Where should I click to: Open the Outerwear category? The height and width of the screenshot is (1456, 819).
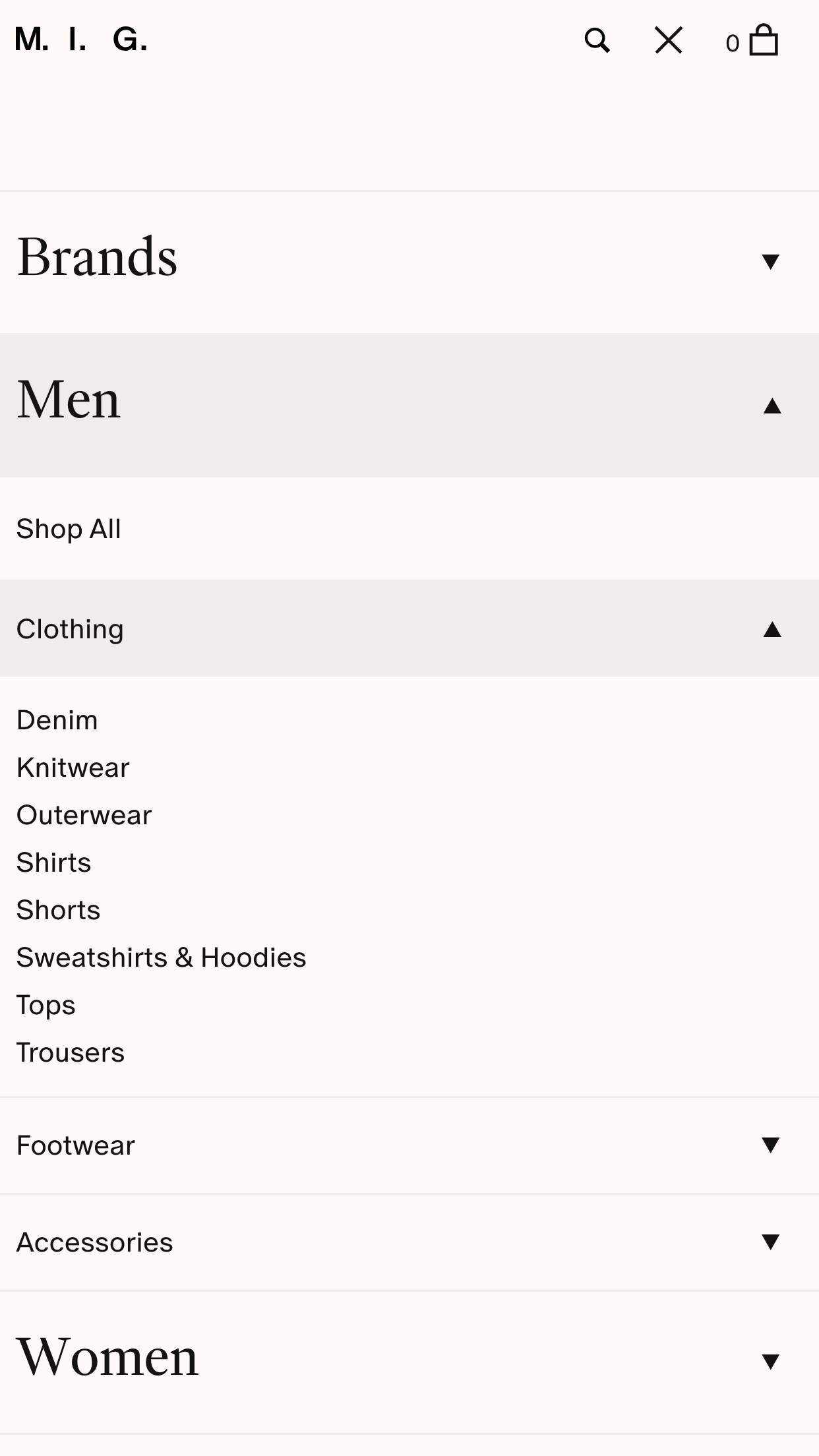point(84,815)
